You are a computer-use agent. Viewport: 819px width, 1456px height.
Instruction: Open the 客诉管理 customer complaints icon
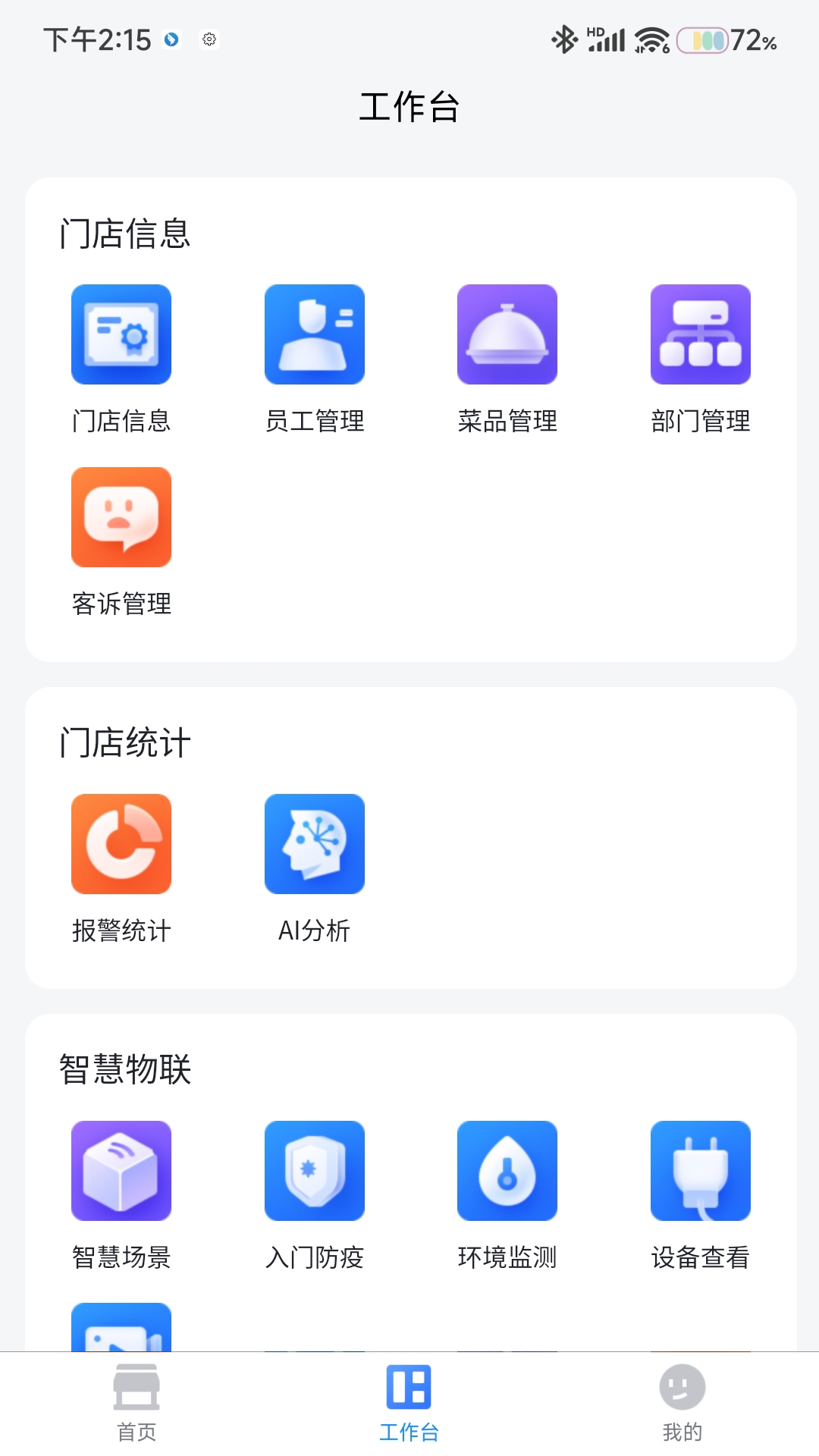tap(121, 518)
